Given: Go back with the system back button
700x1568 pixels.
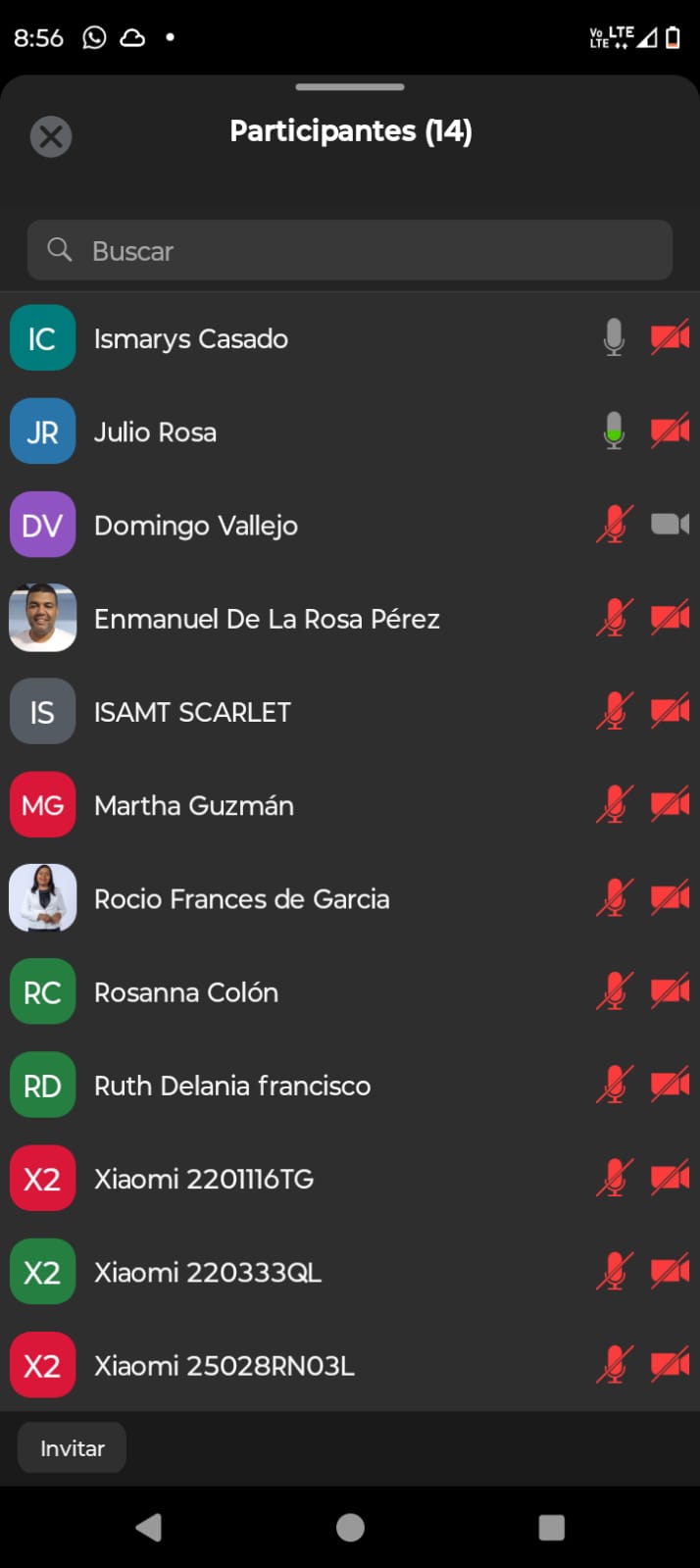Looking at the screenshot, I should (x=149, y=1527).
